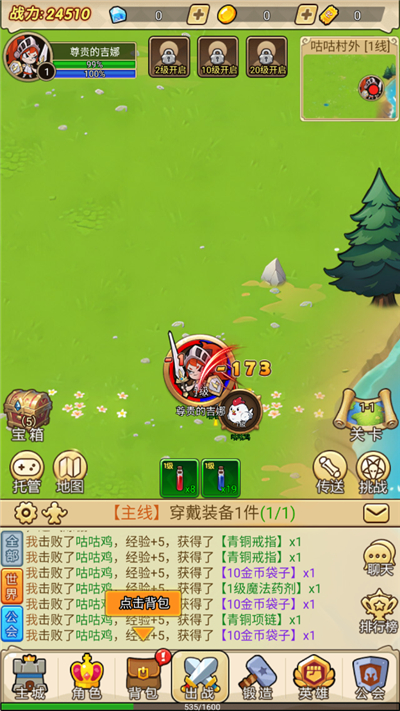Tap the 传送 teleport button
Screen dimensions: 400x711
coord(330,472)
